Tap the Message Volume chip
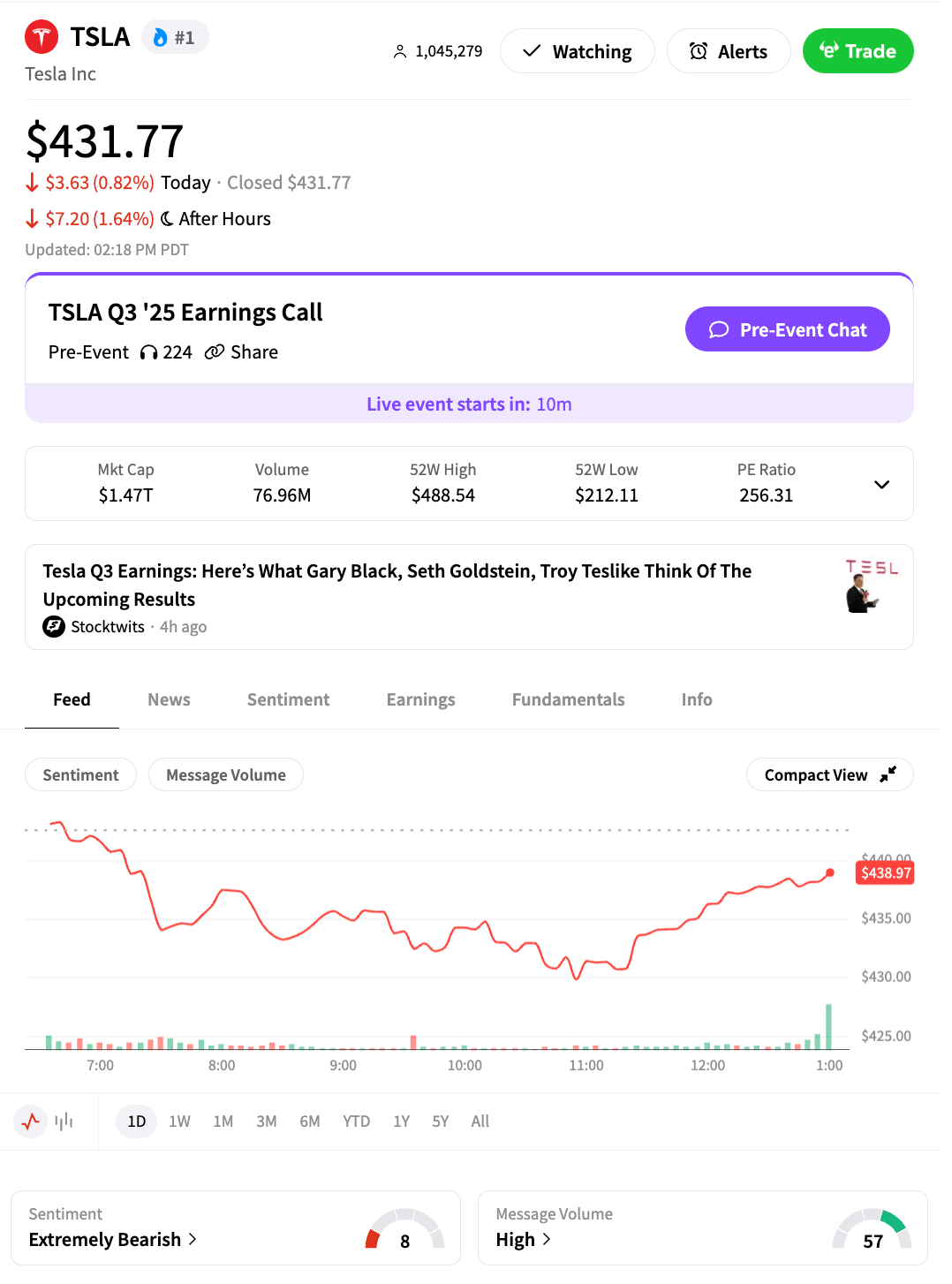Screen dimensions: 952x1284 (x=225, y=774)
